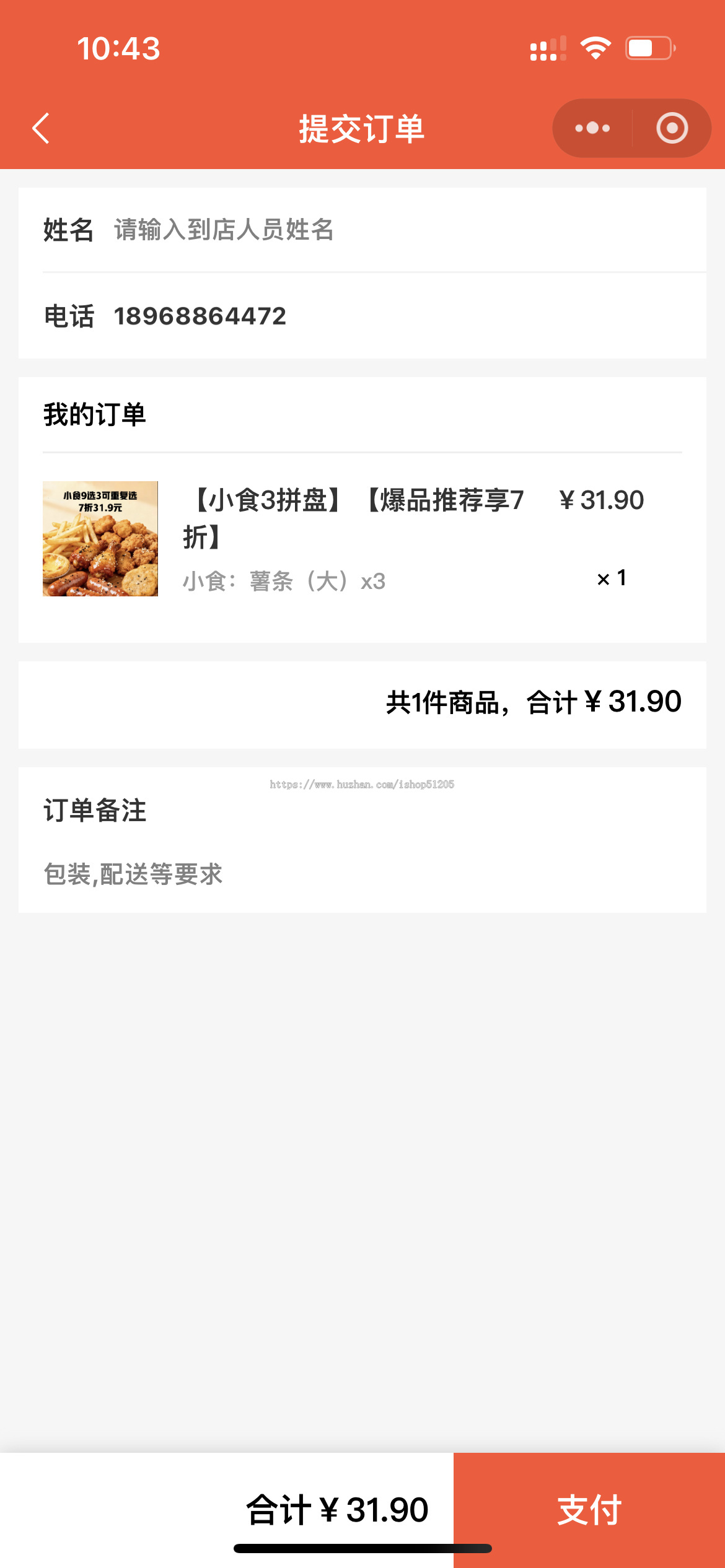Viewport: 725px width, 1568px height.
Task: Tap the mini-program close capsule circle icon
Action: click(x=671, y=128)
